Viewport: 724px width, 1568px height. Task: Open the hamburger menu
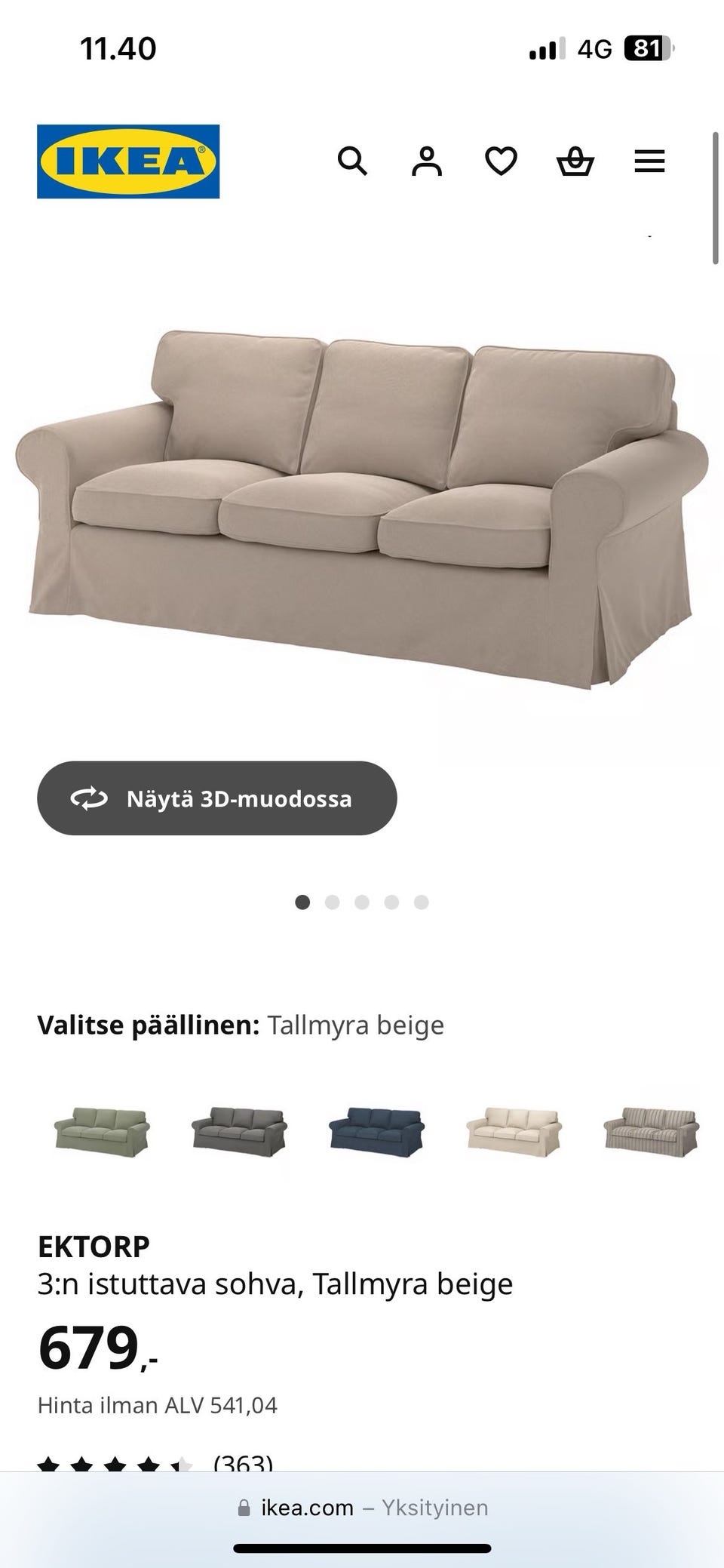click(649, 161)
